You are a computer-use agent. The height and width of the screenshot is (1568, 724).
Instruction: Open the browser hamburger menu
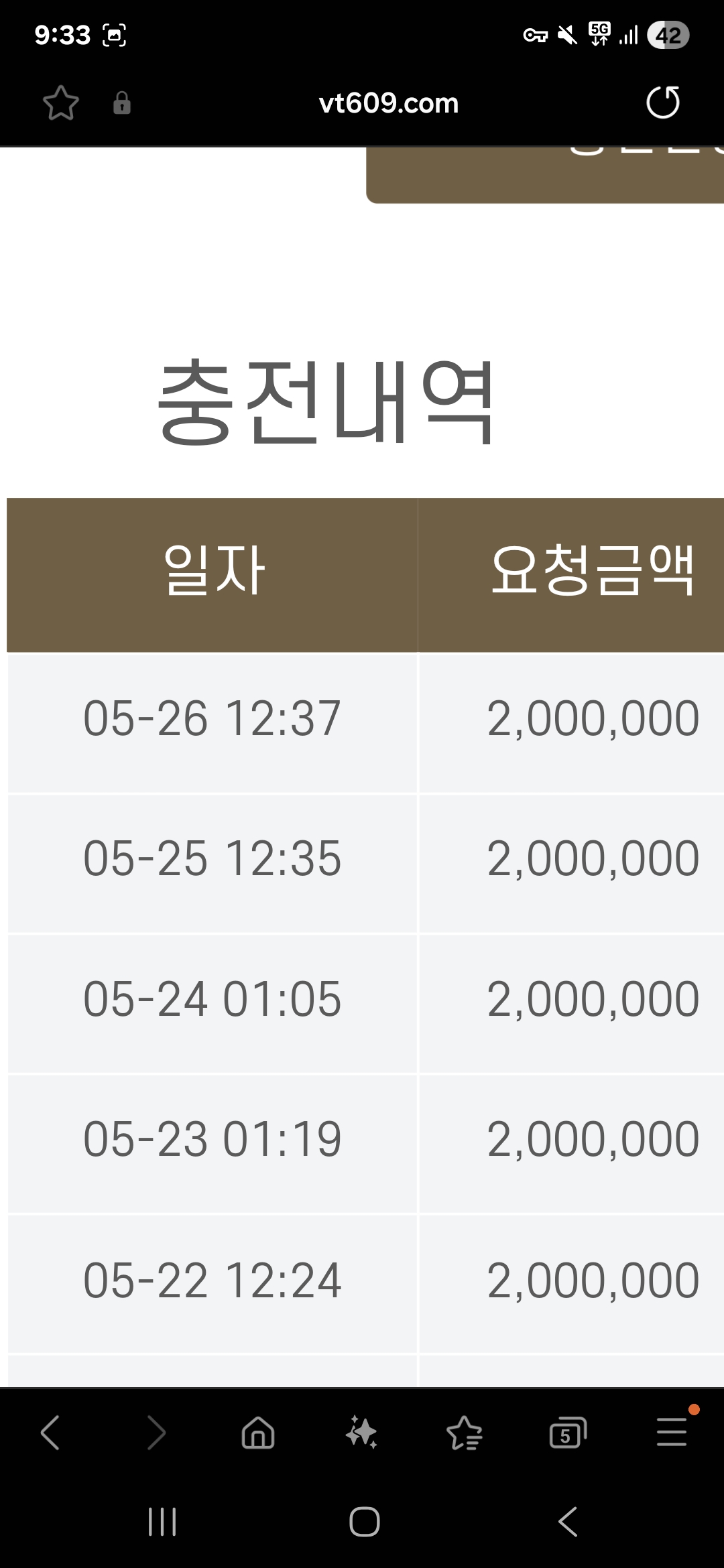(672, 1431)
